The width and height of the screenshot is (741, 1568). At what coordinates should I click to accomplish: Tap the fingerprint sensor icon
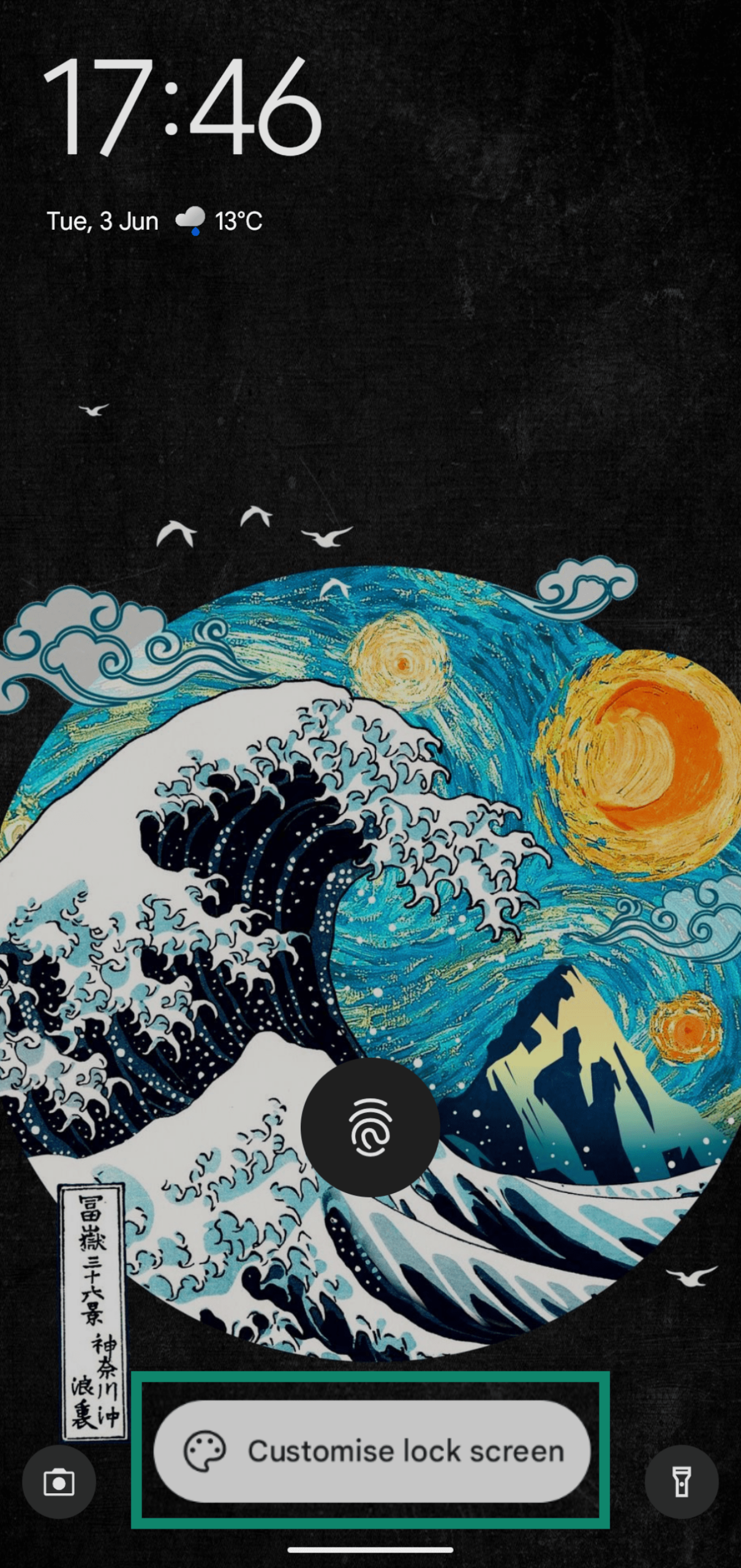(370, 1127)
